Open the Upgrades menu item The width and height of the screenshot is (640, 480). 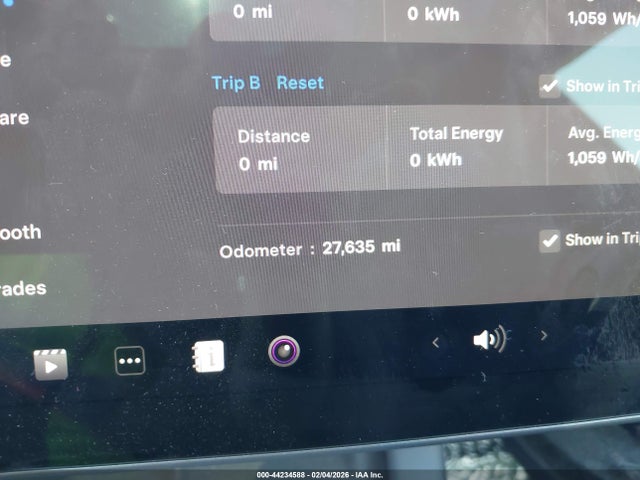coord(22,289)
